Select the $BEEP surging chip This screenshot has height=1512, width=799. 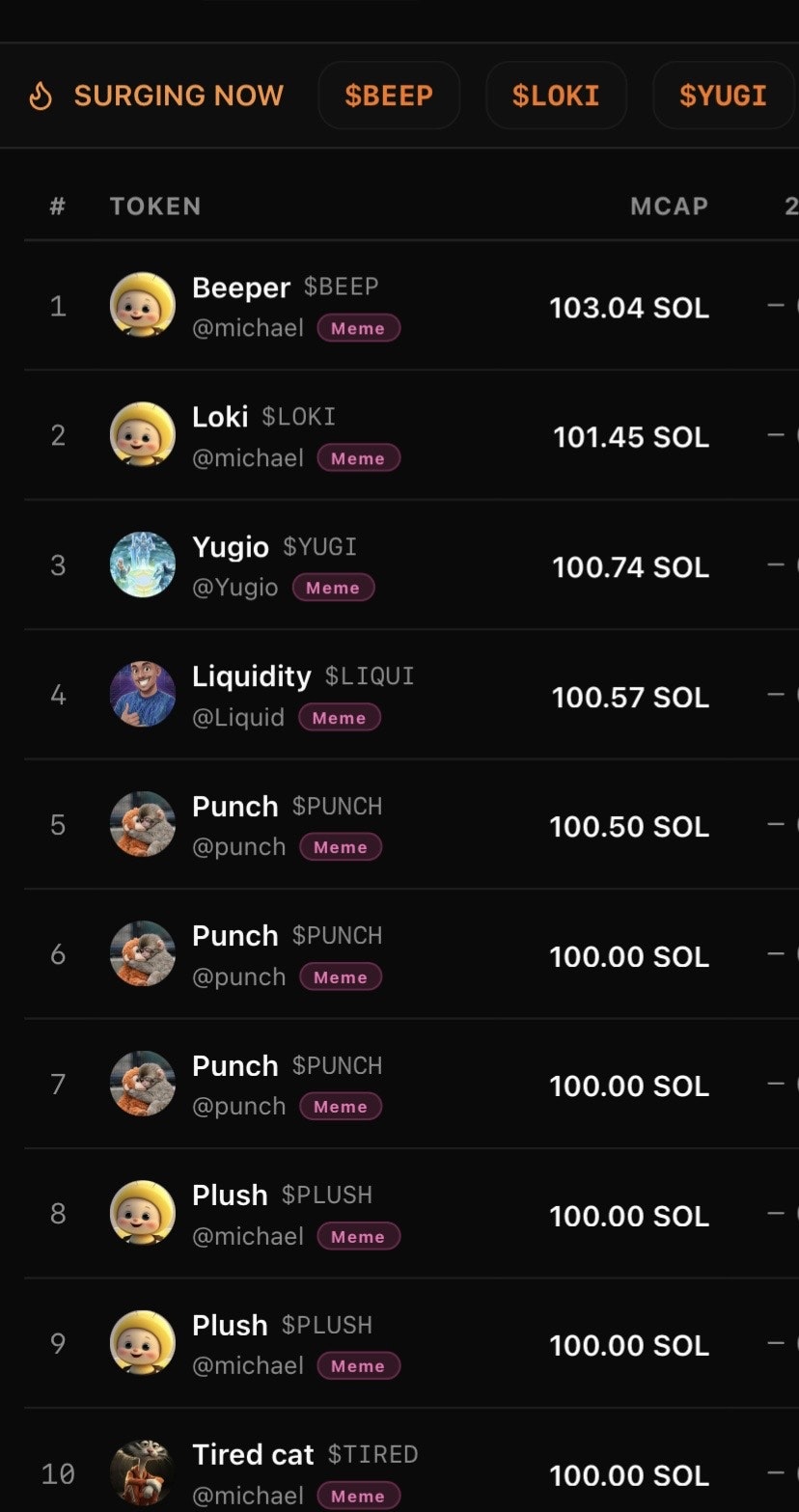(x=389, y=96)
